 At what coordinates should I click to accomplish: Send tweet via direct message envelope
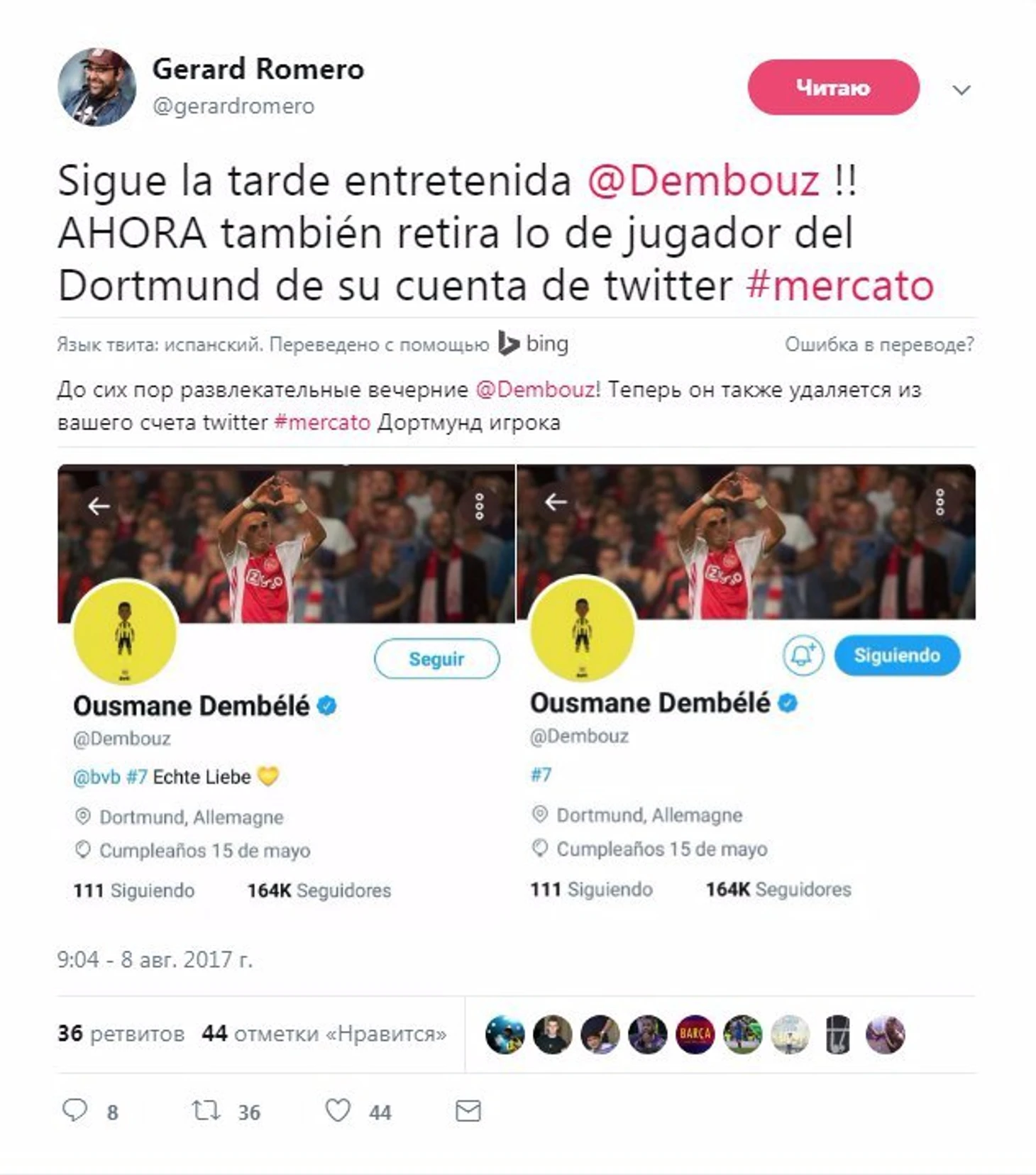coord(468,1110)
